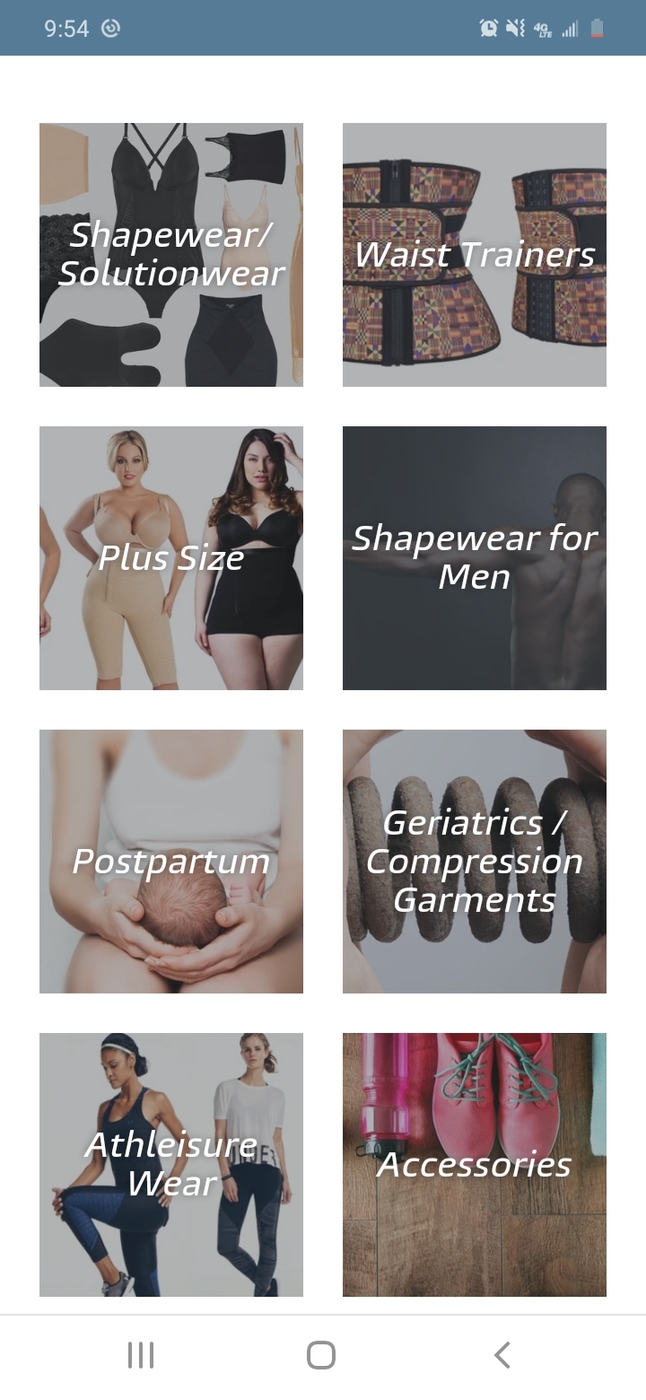Open the Accessories category
646x1400 pixels.
click(x=474, y=1164)
